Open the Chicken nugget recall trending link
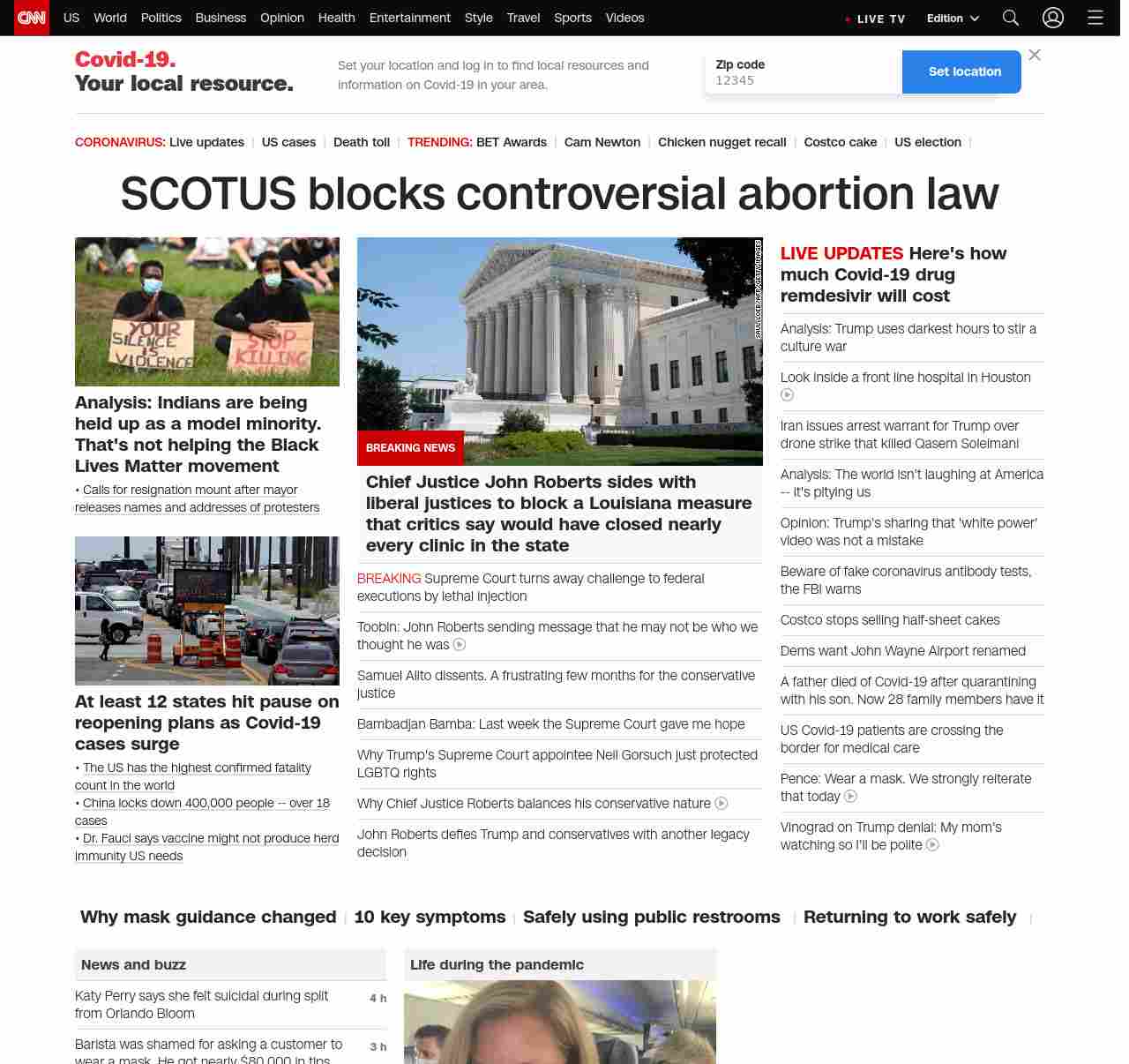Viewport: 1129px width, 1064px height. (x=722, y=142)
